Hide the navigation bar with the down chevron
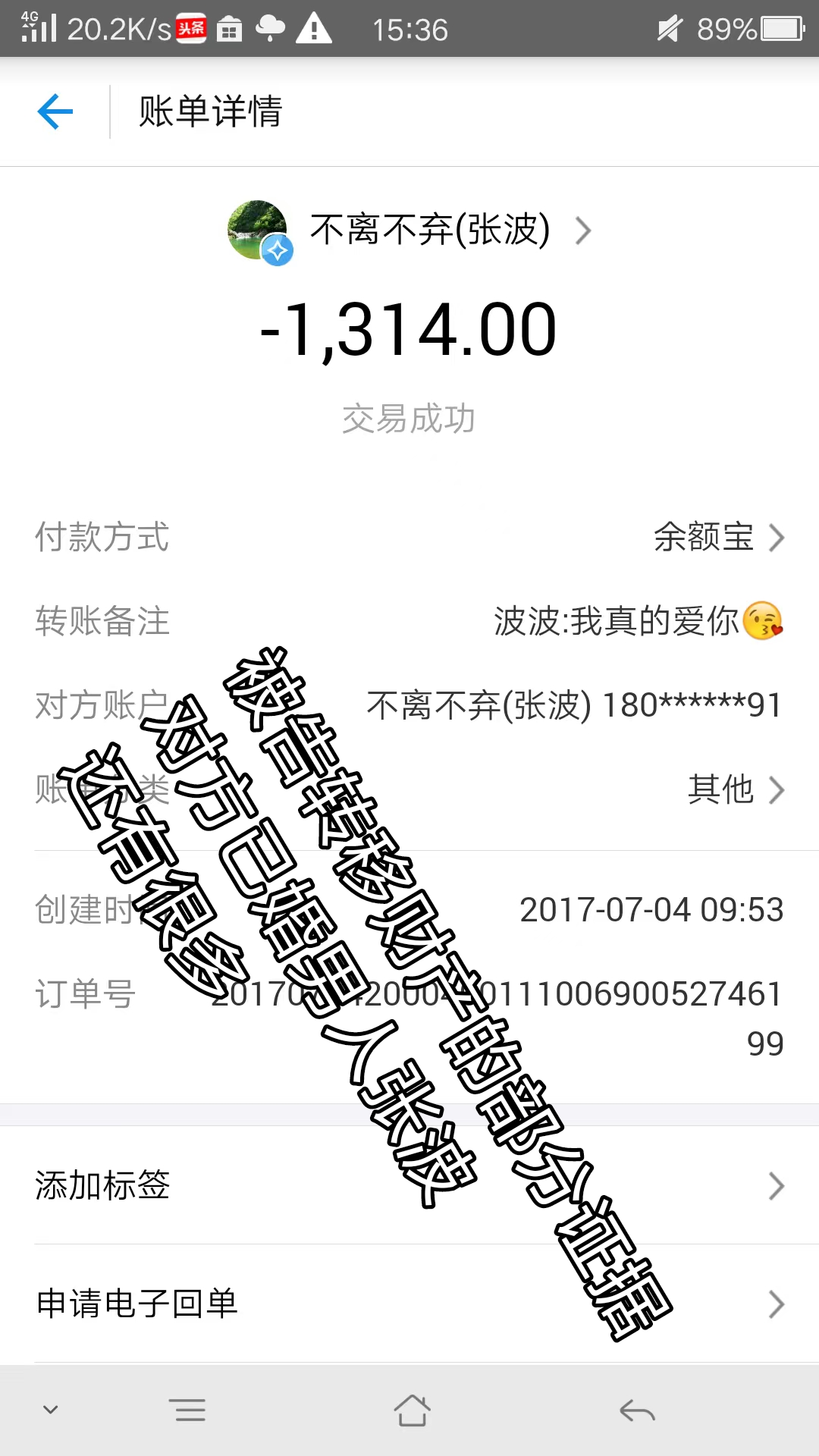The height and width of the screenshot is (1456, 819). click(x=50, y=1410)
